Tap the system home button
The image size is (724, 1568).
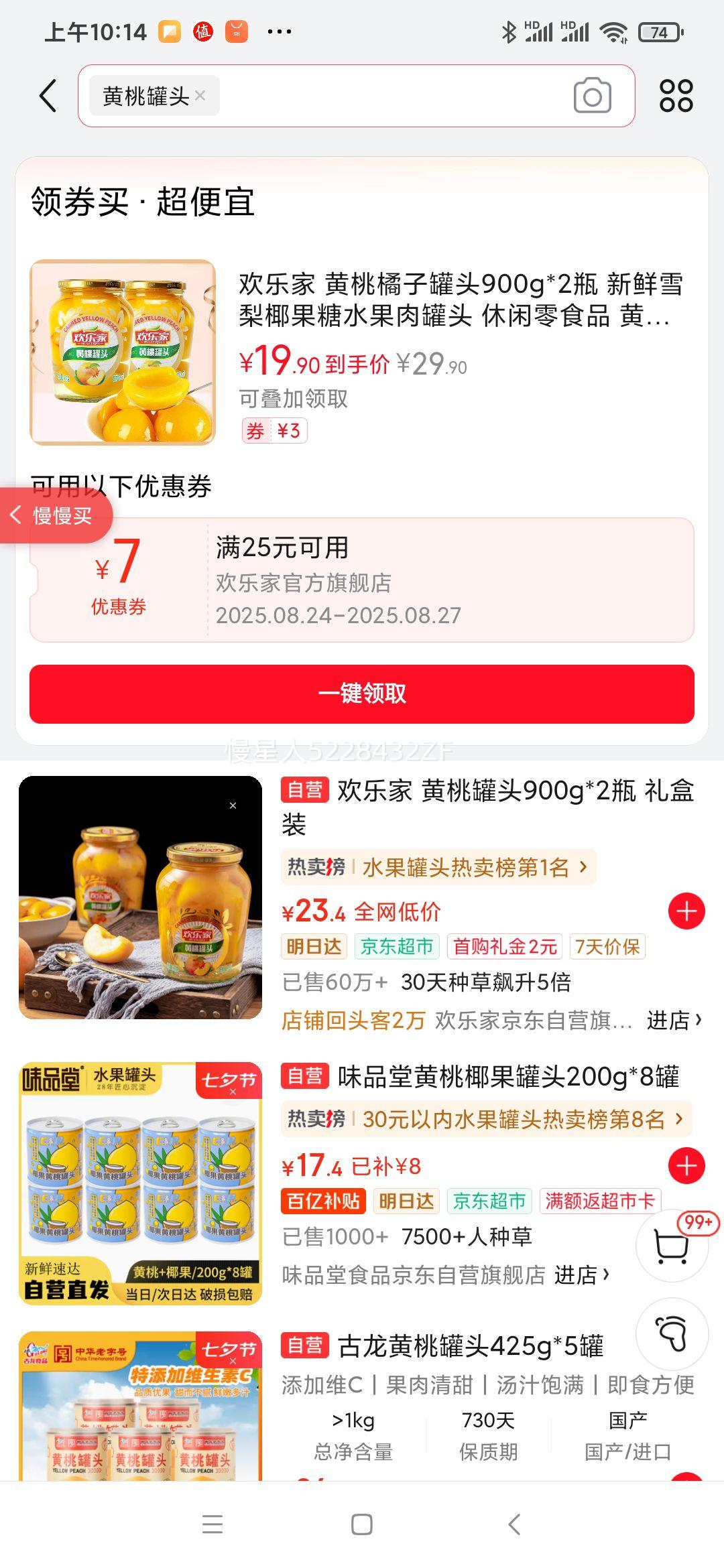pyautogui.click(x=362, y=1524)
